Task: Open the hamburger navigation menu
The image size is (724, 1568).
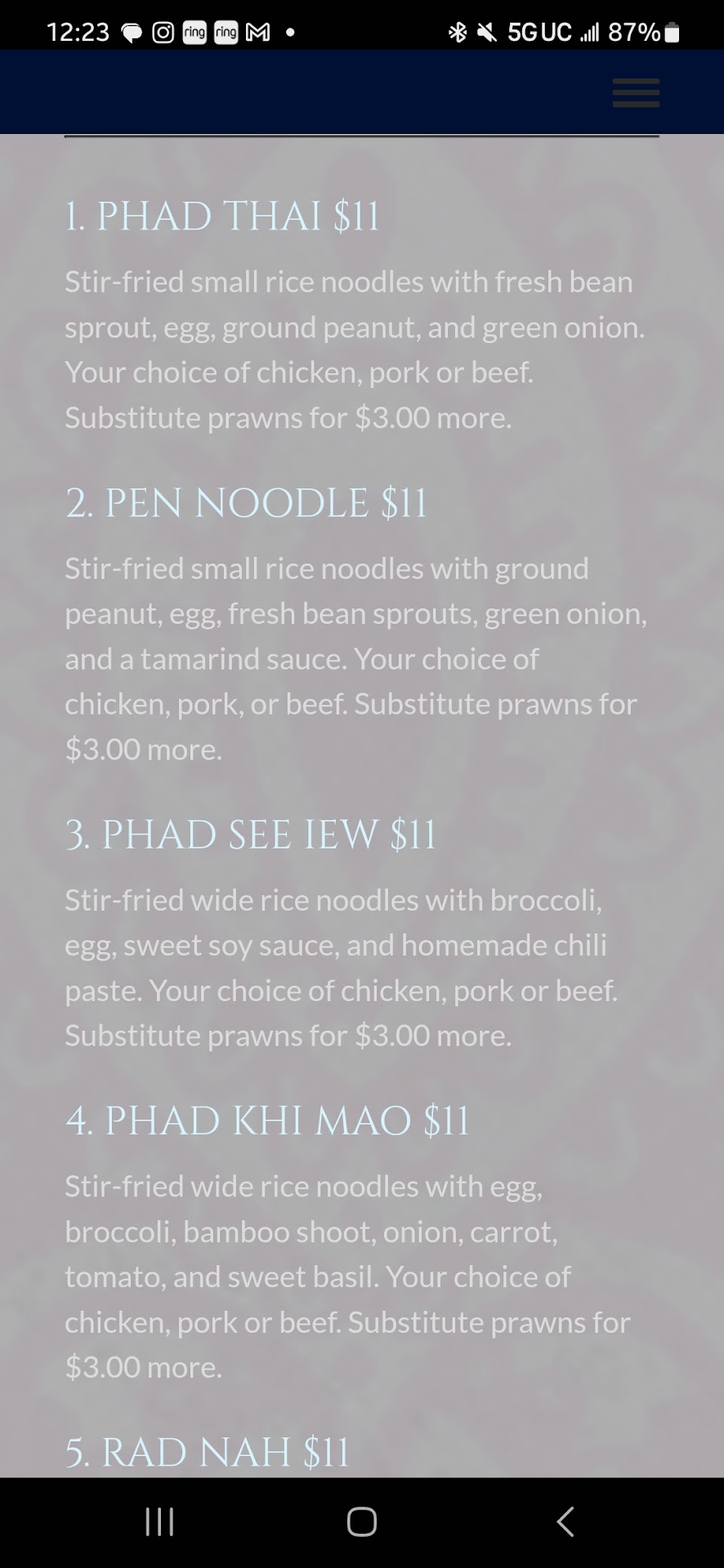Action: (x=636, y=93)
